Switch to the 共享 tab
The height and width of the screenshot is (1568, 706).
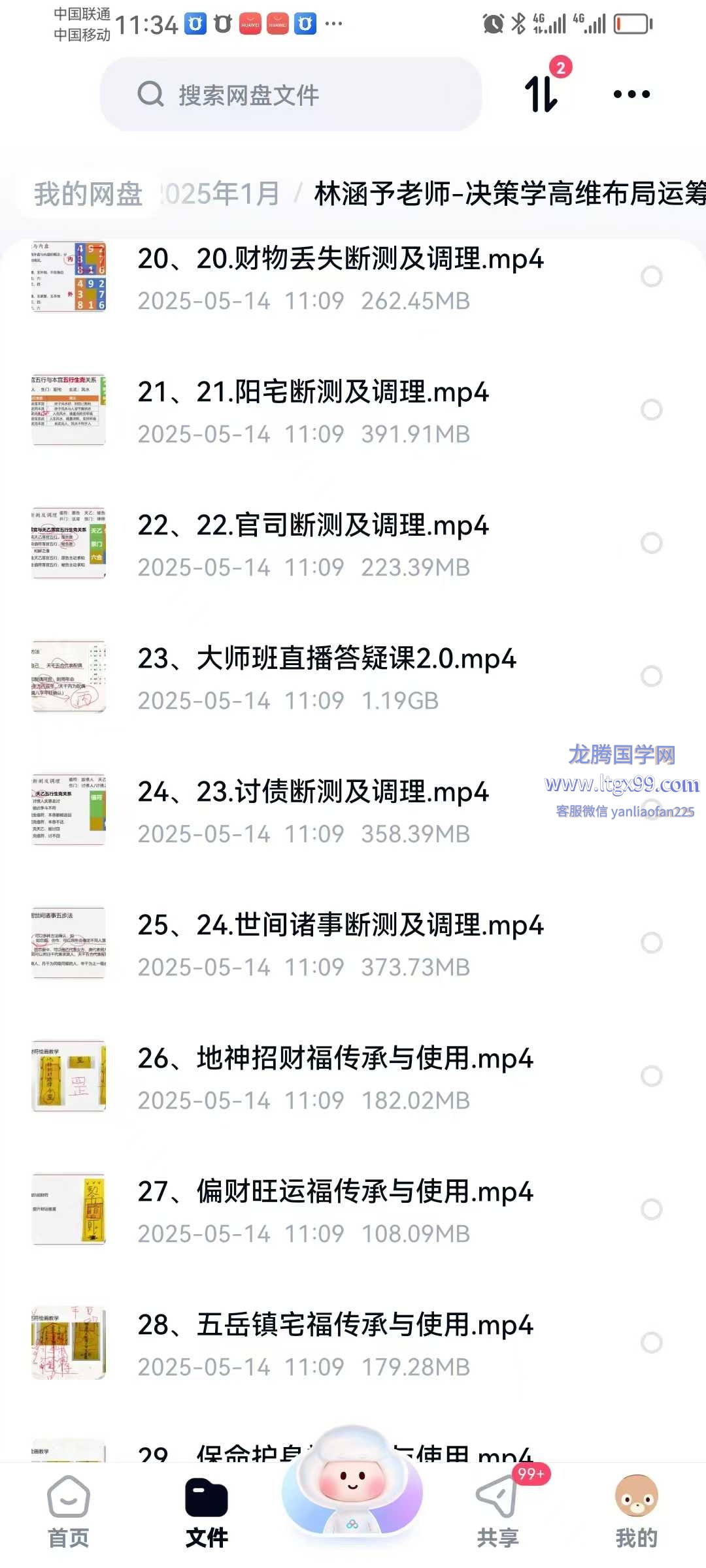coord(498,1512)
